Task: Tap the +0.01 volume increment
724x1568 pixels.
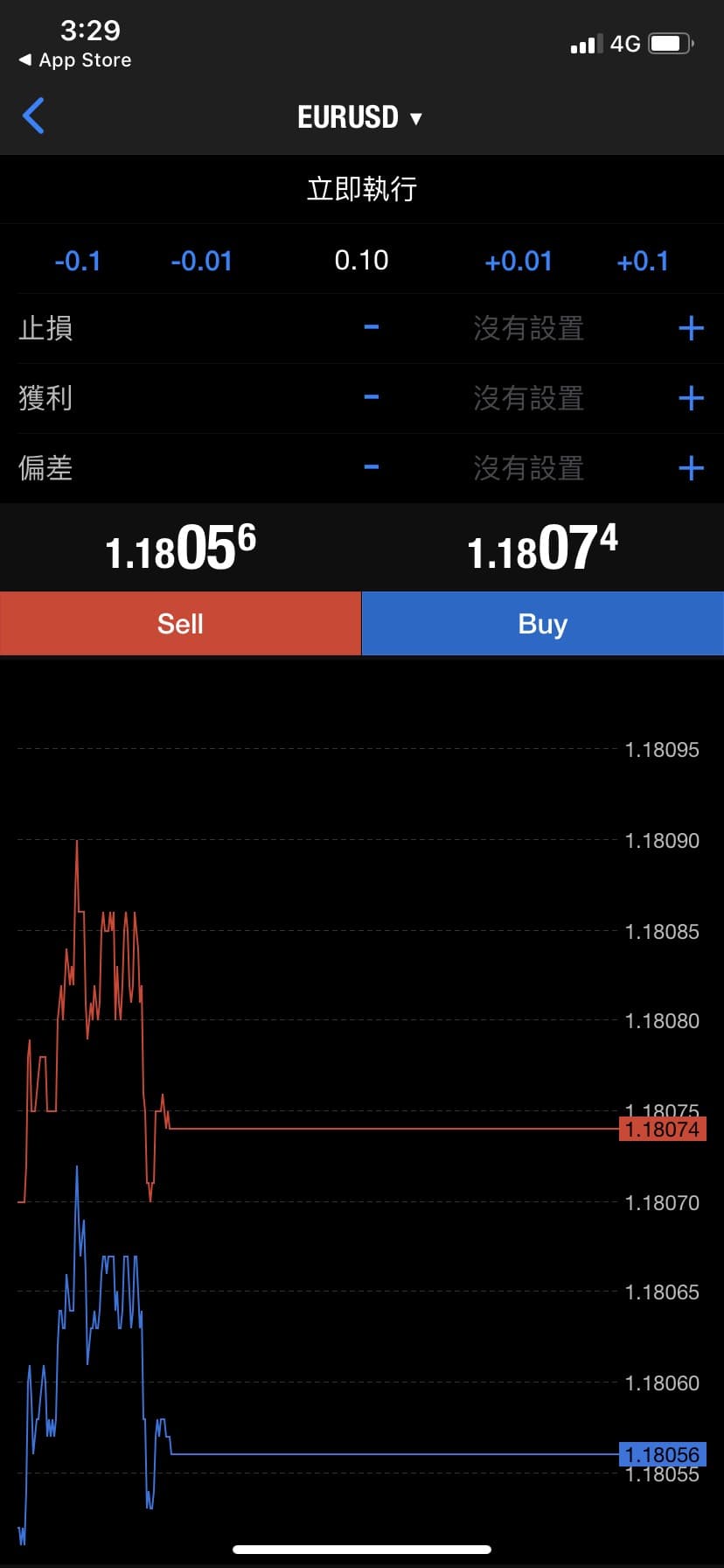Action: 519,260
